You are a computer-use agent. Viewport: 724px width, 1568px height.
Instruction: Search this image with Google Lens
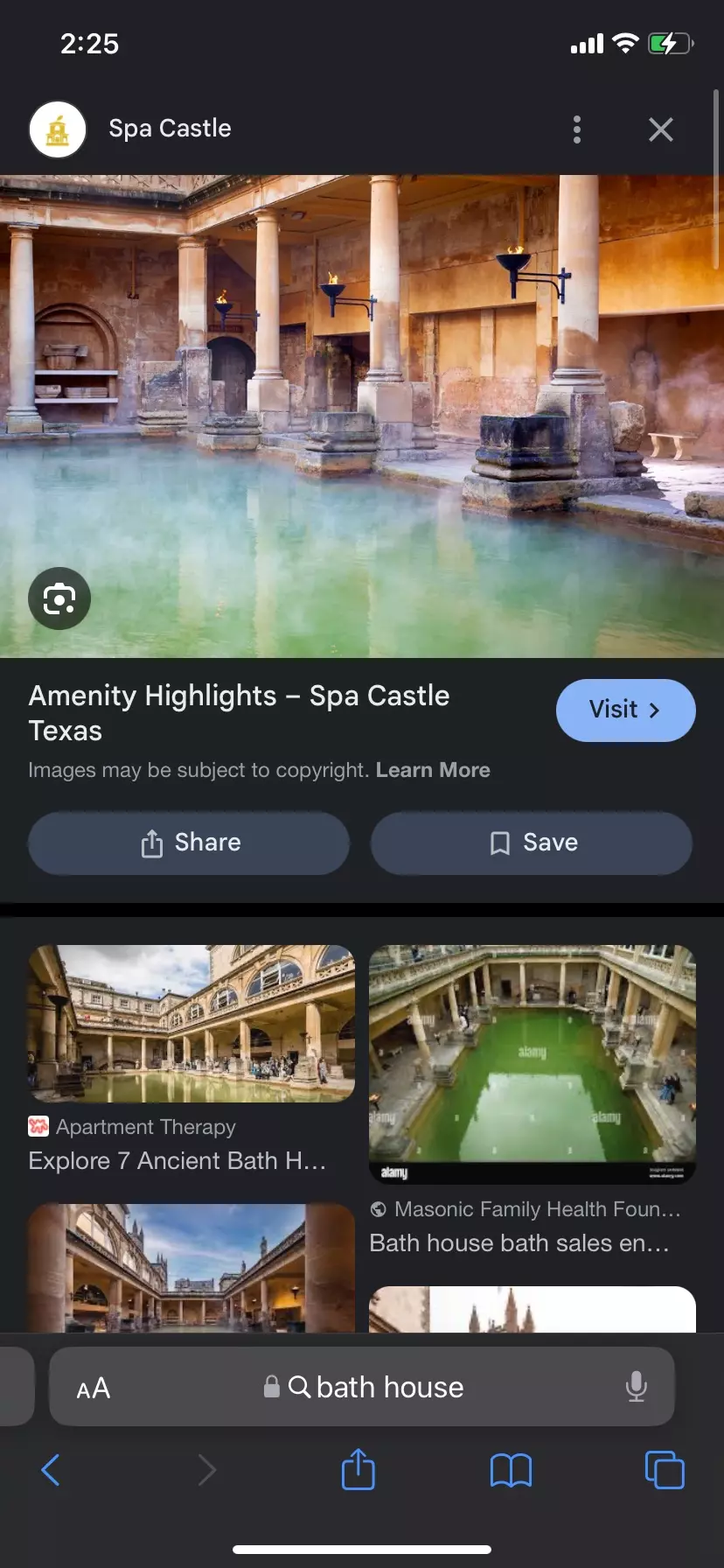pos(59,599)
